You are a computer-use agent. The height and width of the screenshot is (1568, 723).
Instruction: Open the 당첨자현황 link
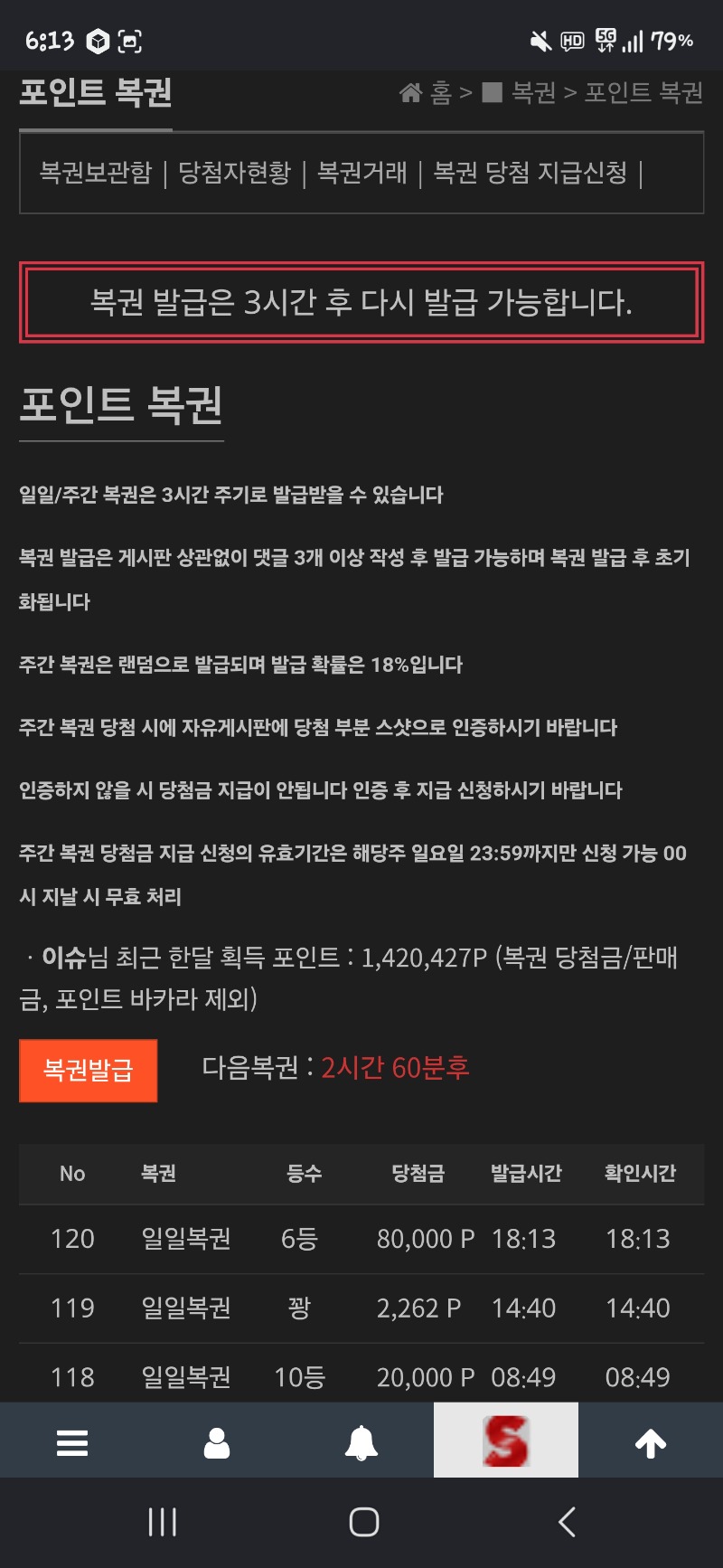235,172
